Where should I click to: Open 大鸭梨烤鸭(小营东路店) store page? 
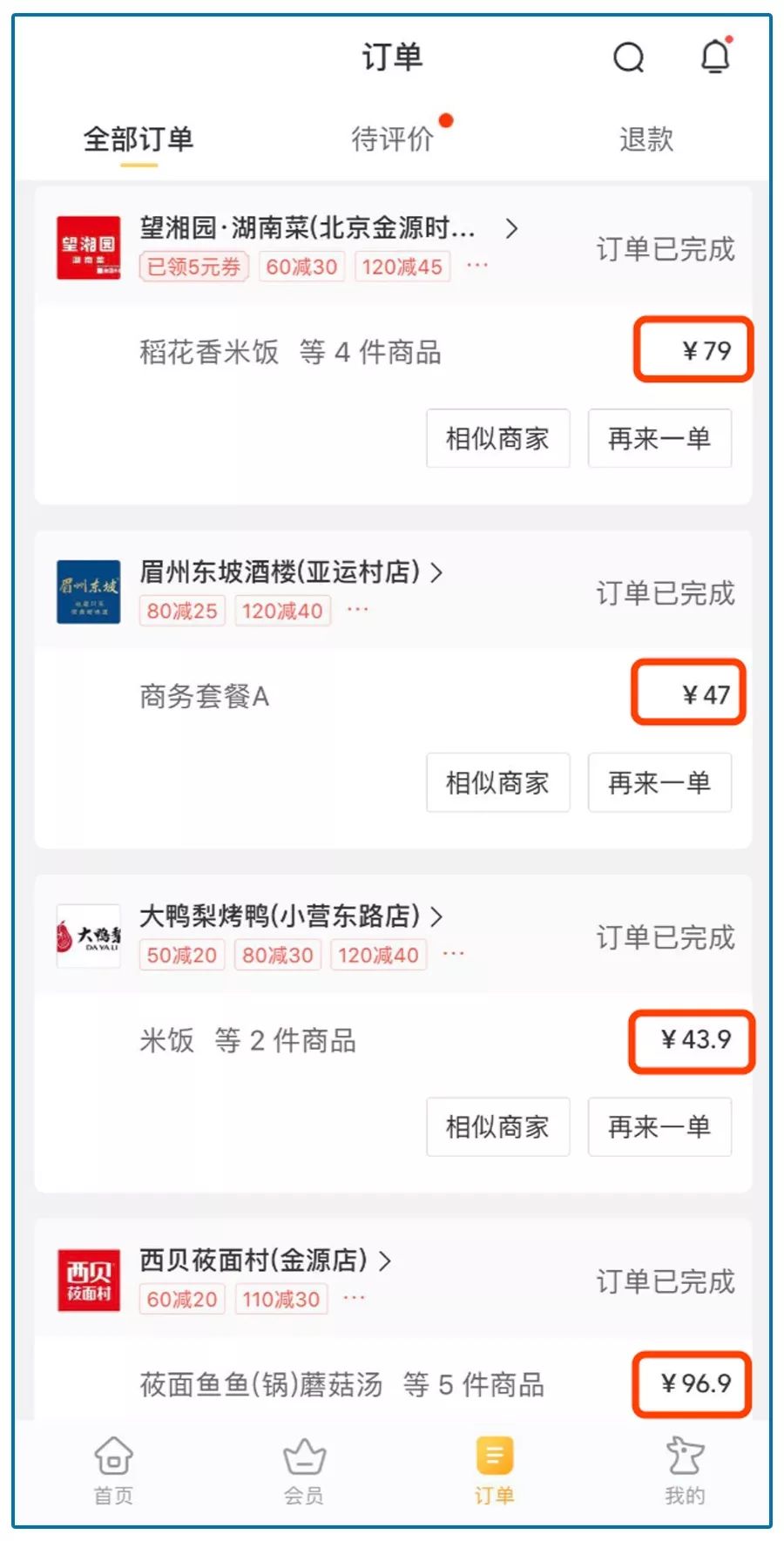coord(280,916)
